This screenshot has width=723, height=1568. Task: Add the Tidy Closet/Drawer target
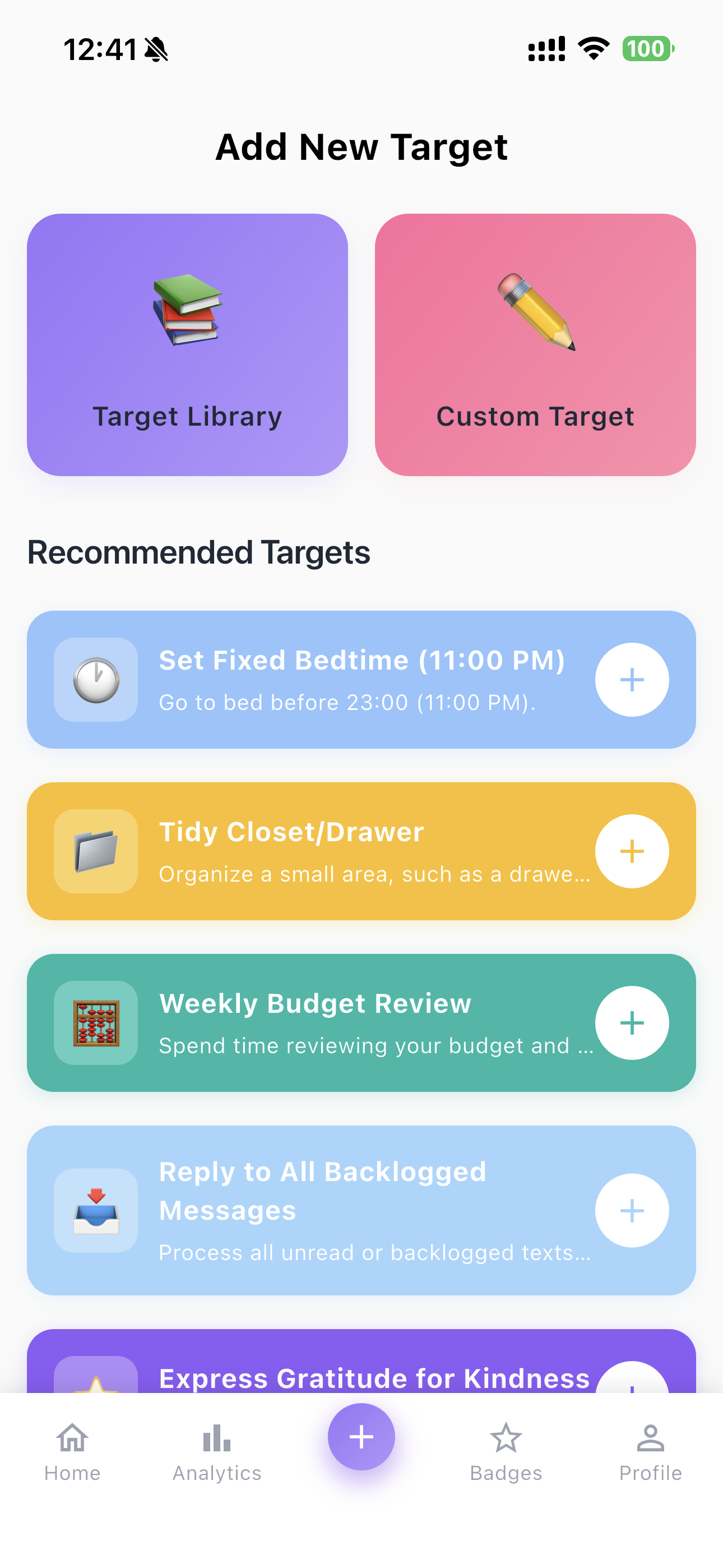tap(631, 851)
